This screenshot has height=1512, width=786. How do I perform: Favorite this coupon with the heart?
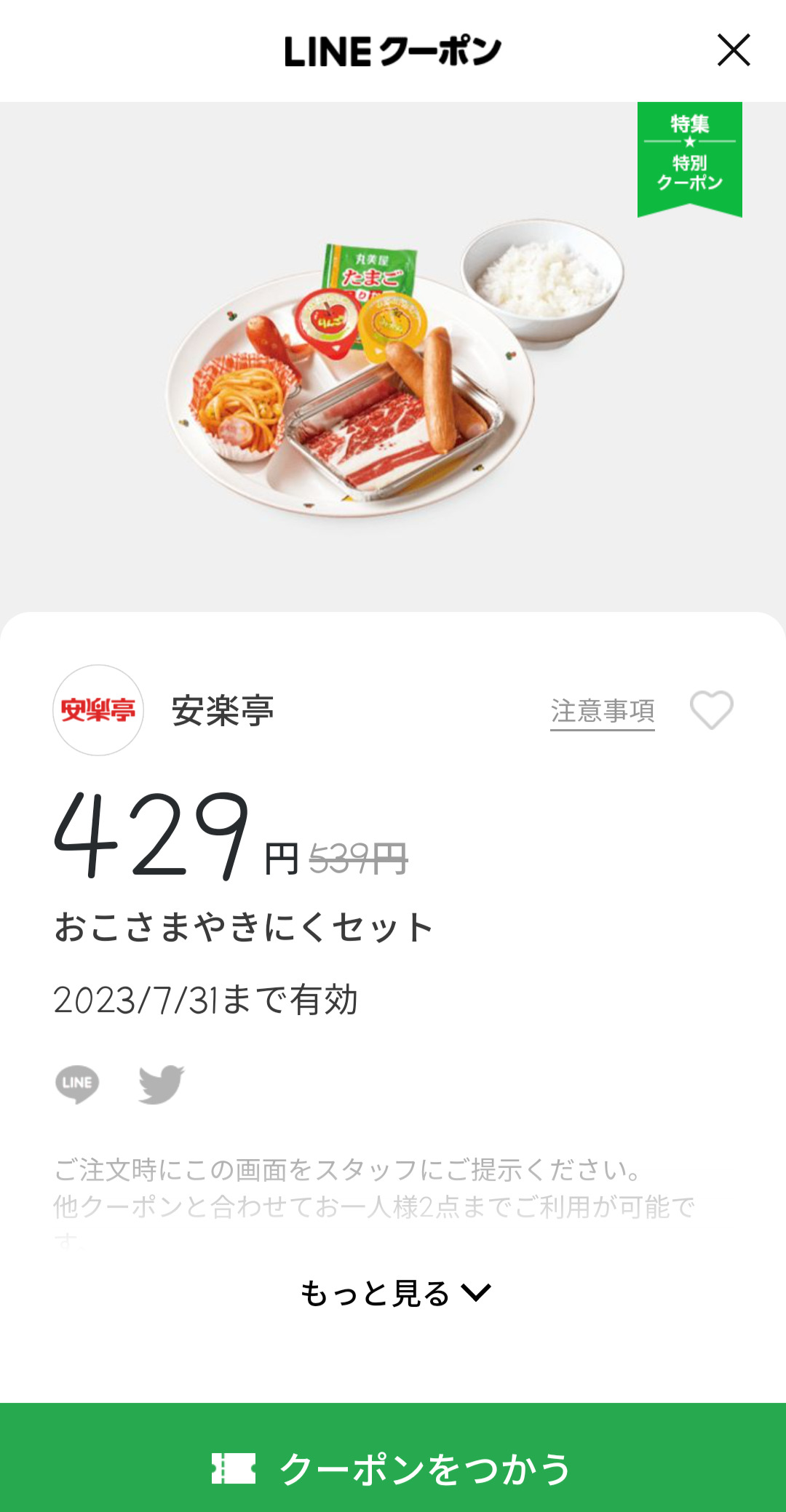pyautogui.click(x=711, y=709)
